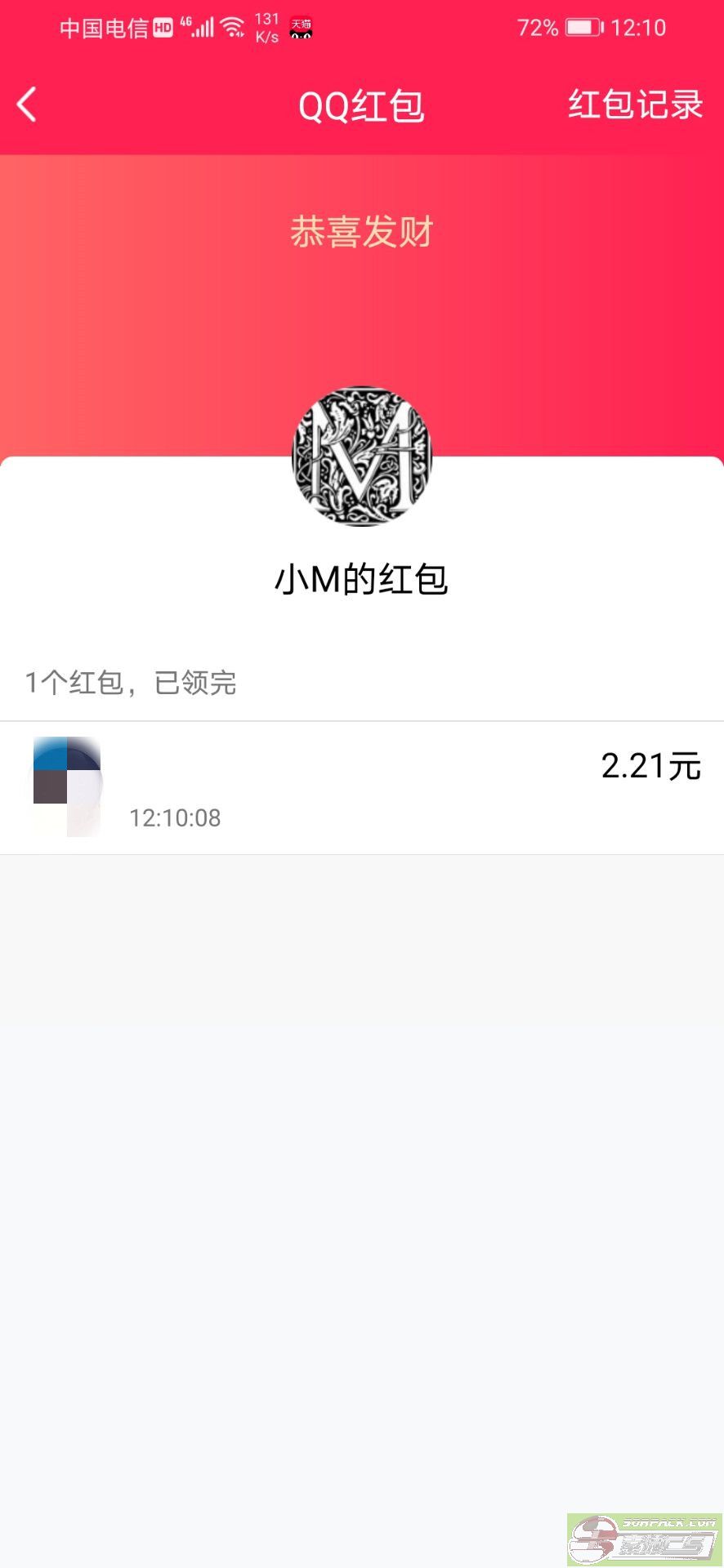This screenshot has width=724, height=1568.
Task: Open 小M's profile avatar
Action: click(x=362, y=457)
